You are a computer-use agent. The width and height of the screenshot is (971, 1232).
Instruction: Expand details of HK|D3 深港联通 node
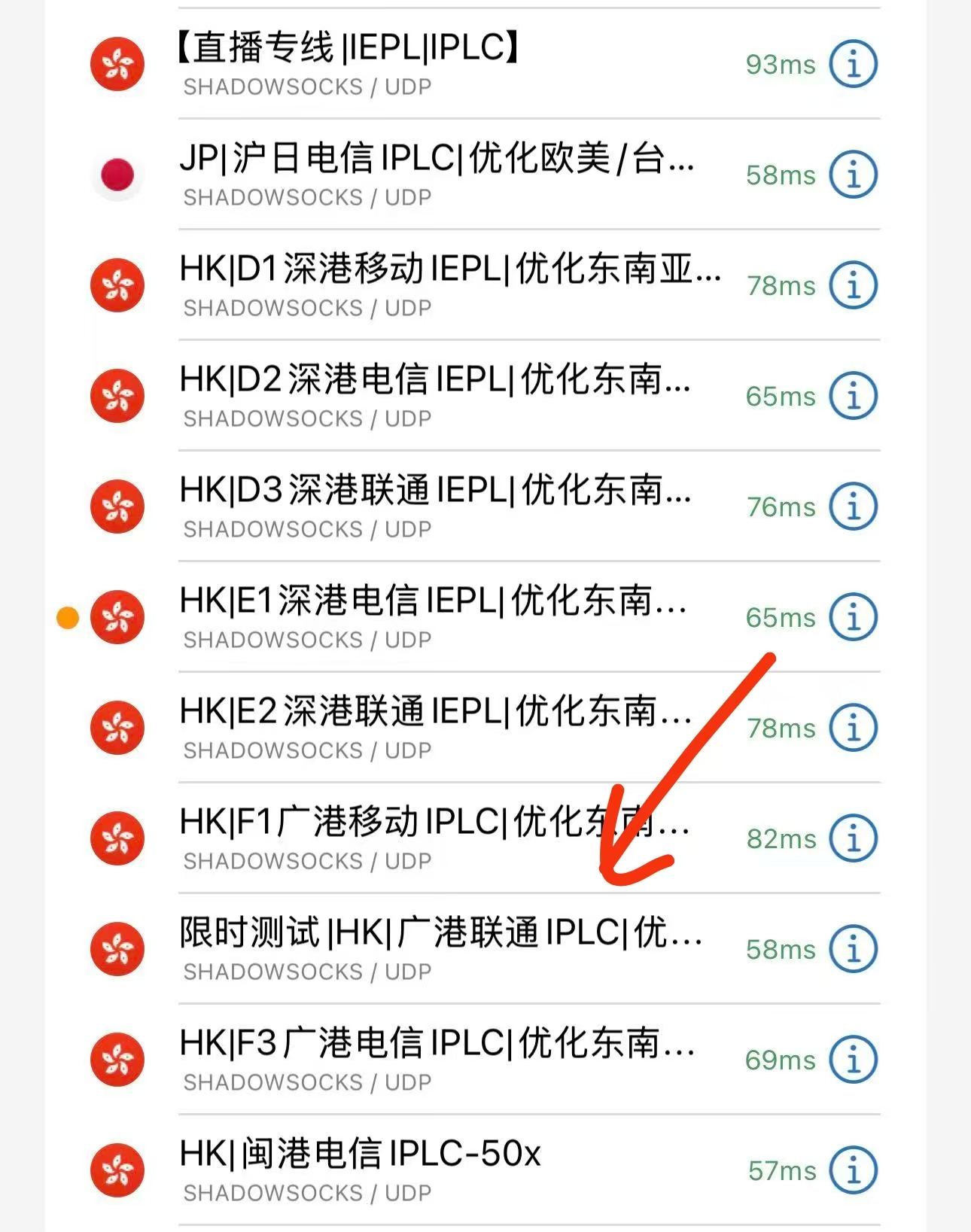(x=854, y=506)
